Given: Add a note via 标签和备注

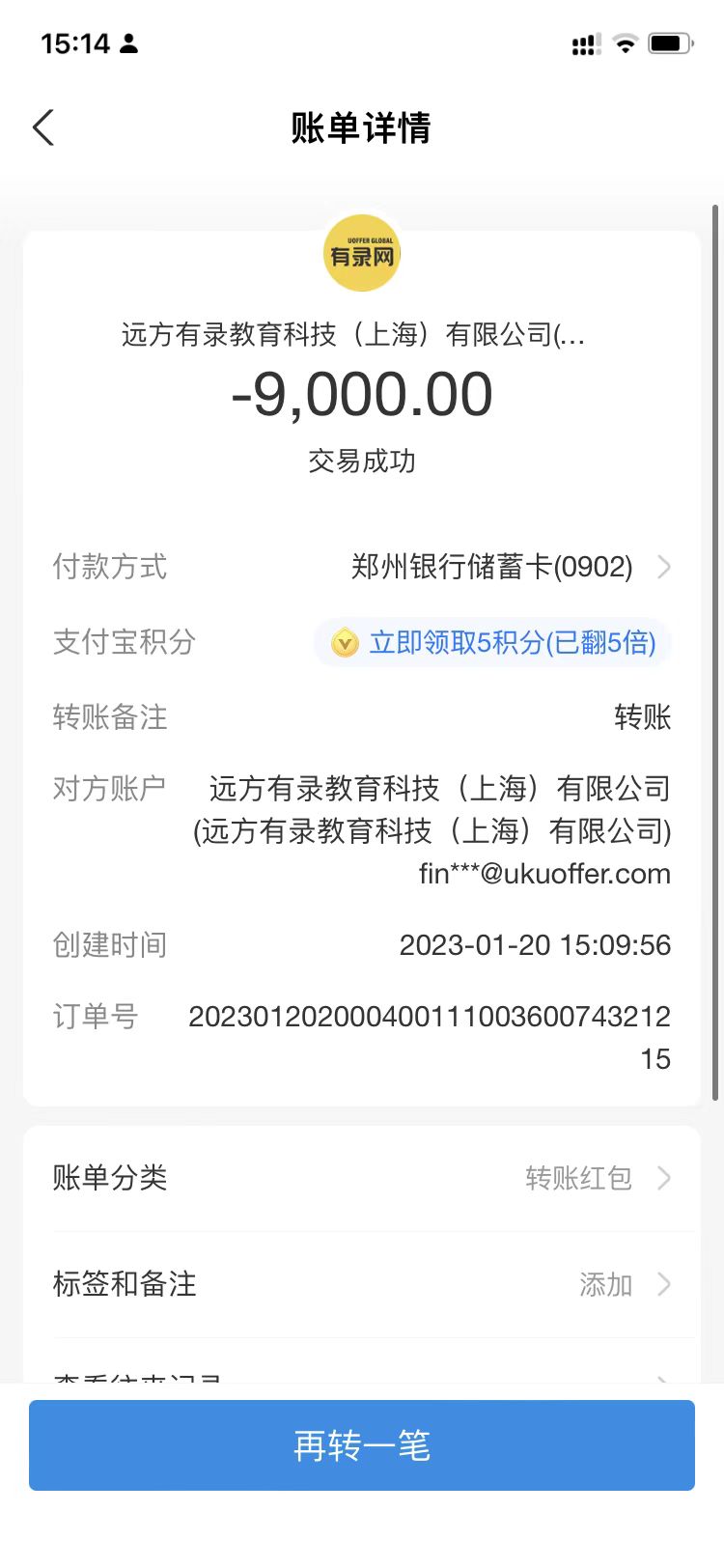Looking at the screenshot, I should pyautogui.click(x=362, y=1284).
